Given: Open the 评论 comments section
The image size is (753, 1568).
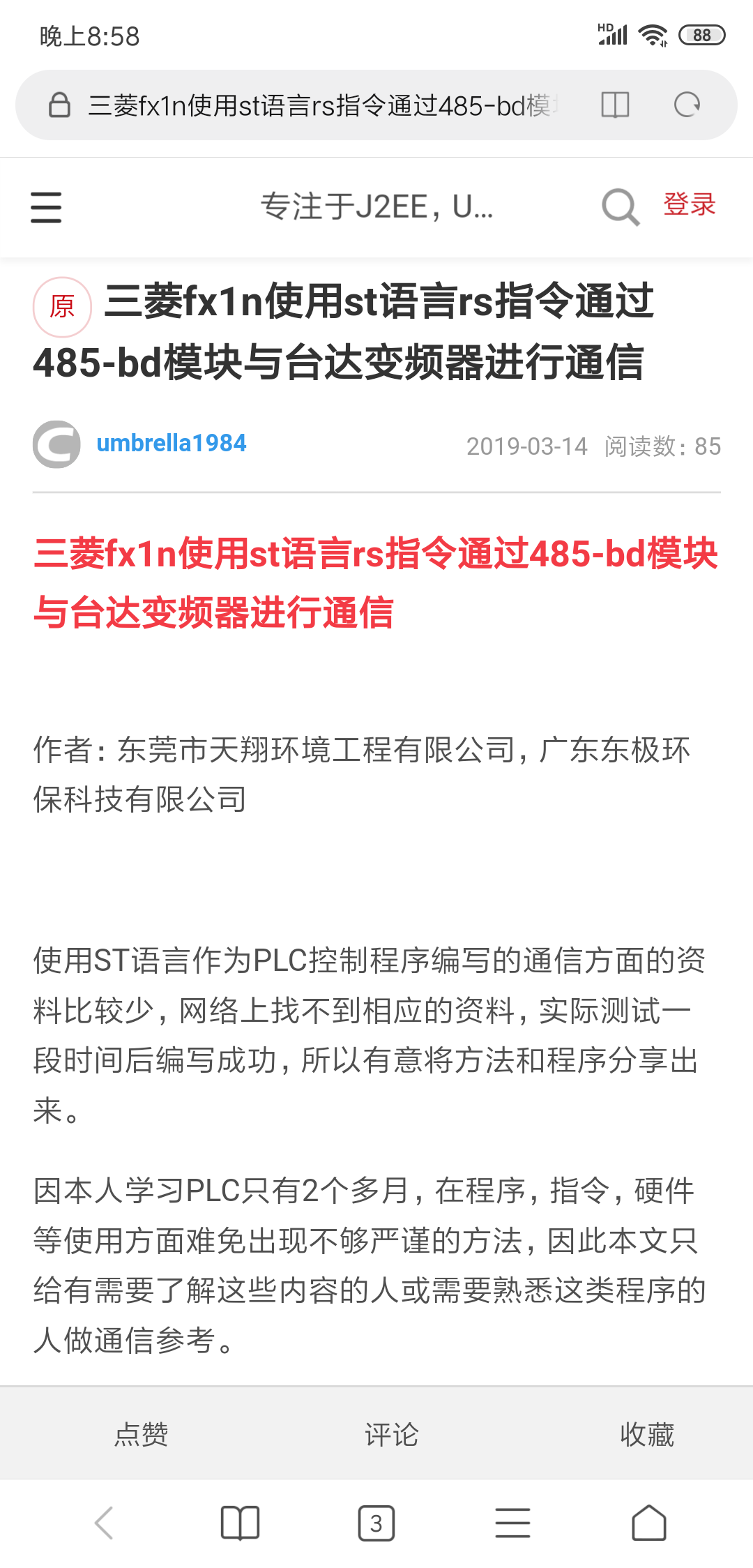Looking at the screenshot, I should click(391, 1435).
